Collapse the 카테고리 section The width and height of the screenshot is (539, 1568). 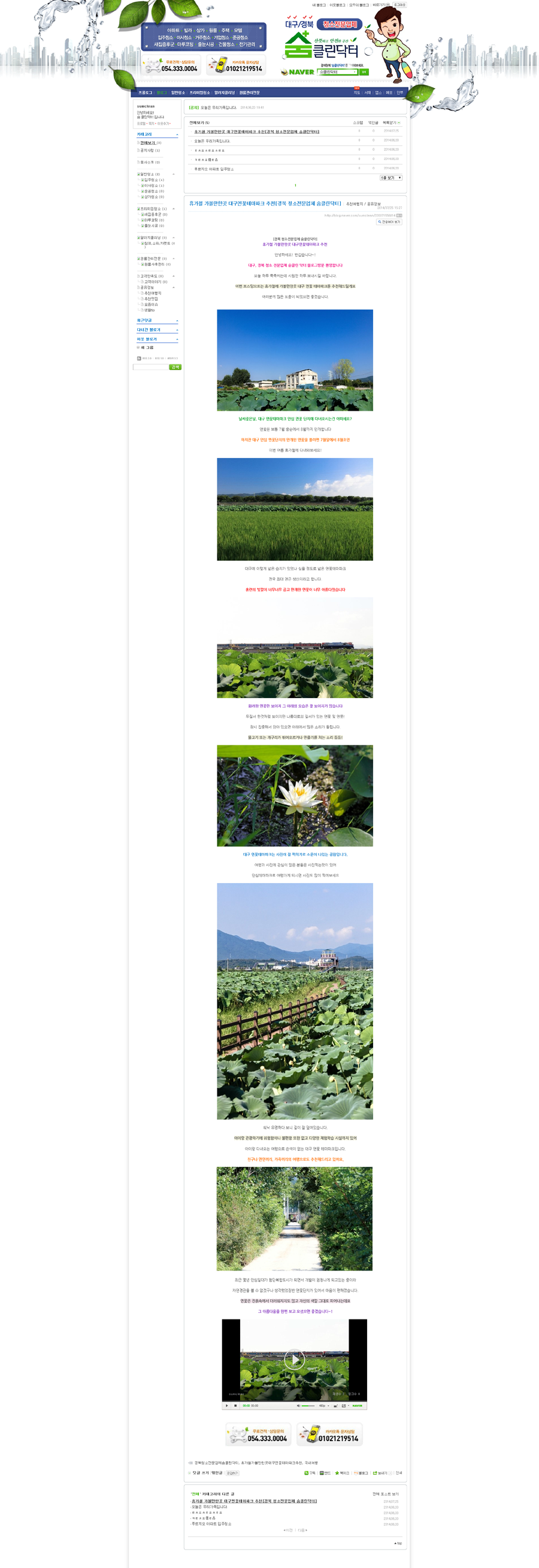177,135
